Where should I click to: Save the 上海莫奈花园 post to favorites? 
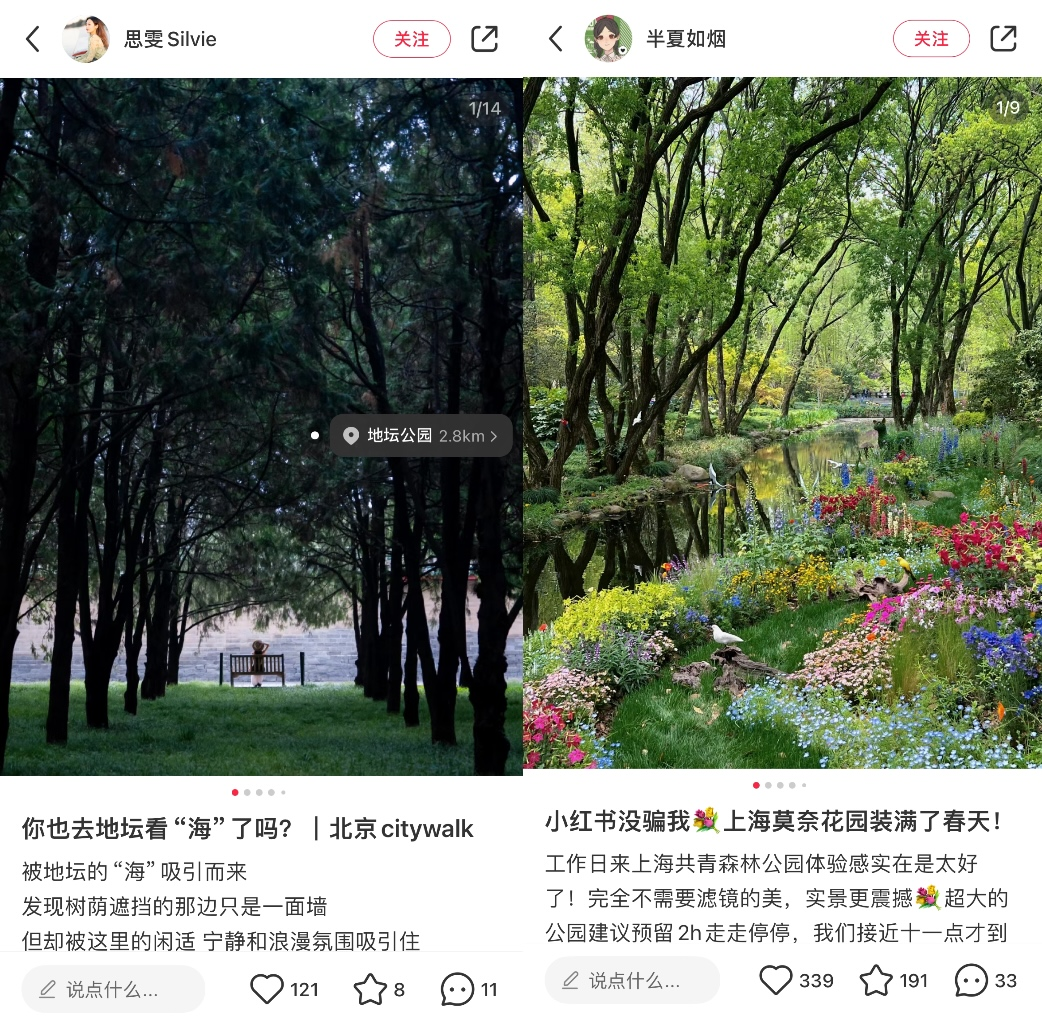877,980
